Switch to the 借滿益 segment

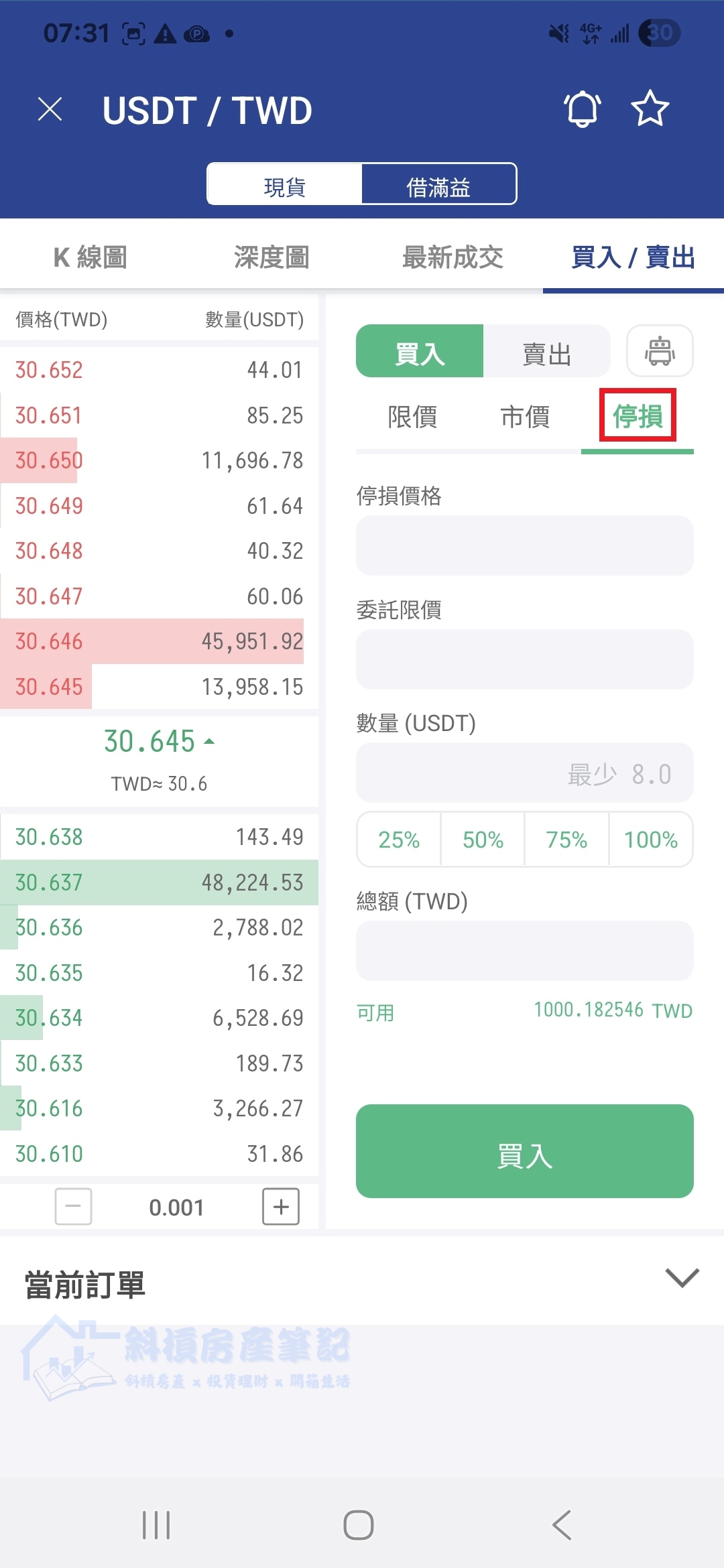click(438, 186)
